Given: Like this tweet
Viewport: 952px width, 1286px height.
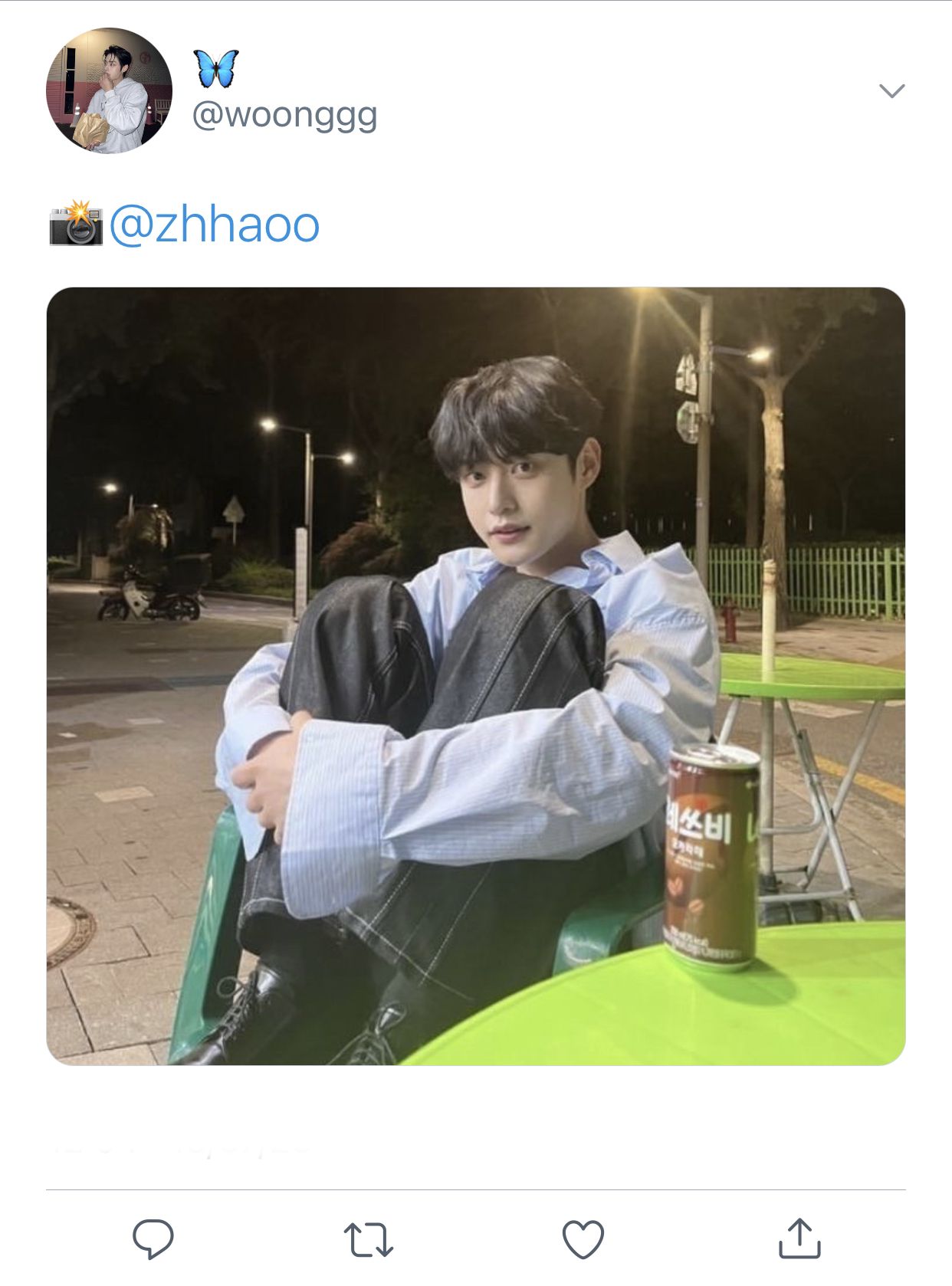Looking at the screenshot, I should [x=583, y=1238].
